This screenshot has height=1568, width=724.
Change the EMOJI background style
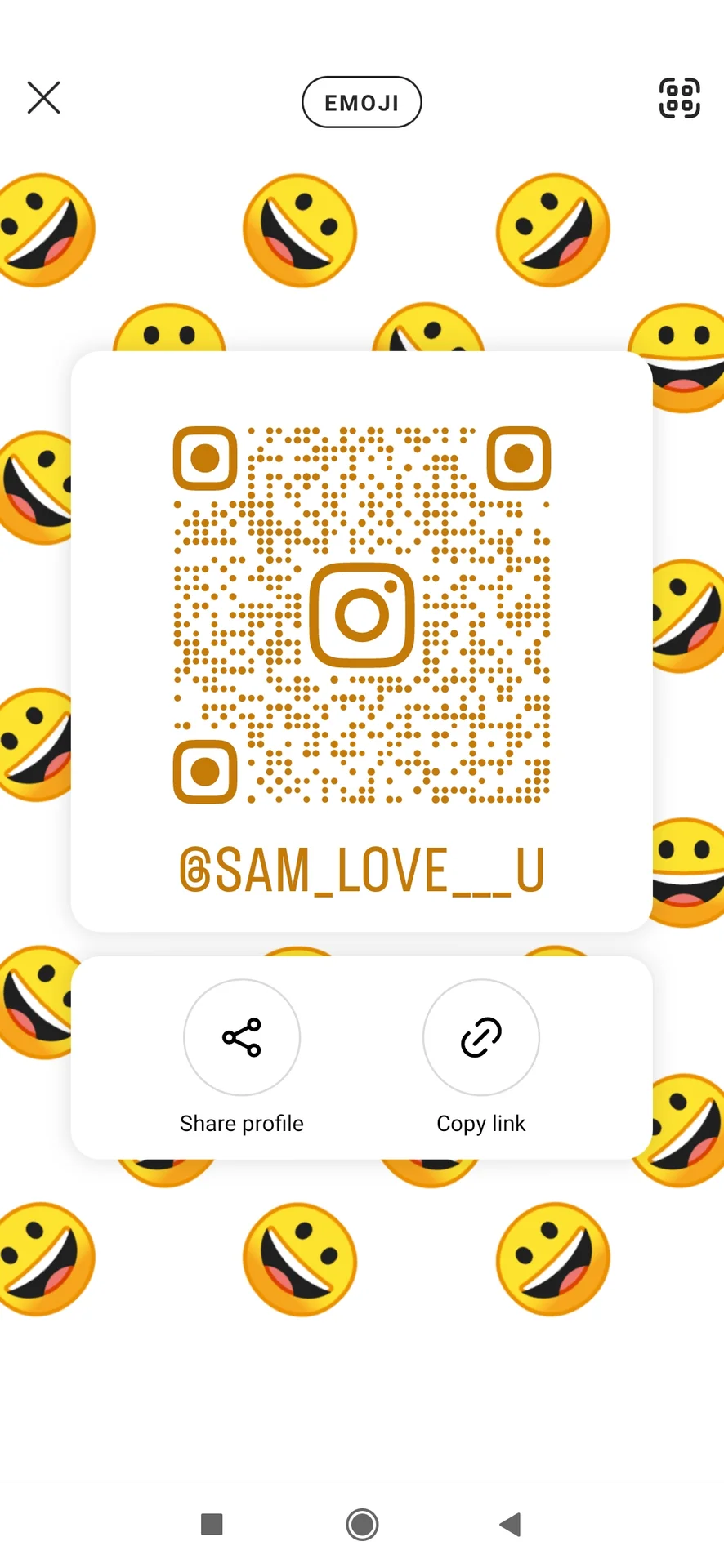(x=361, y=103)
